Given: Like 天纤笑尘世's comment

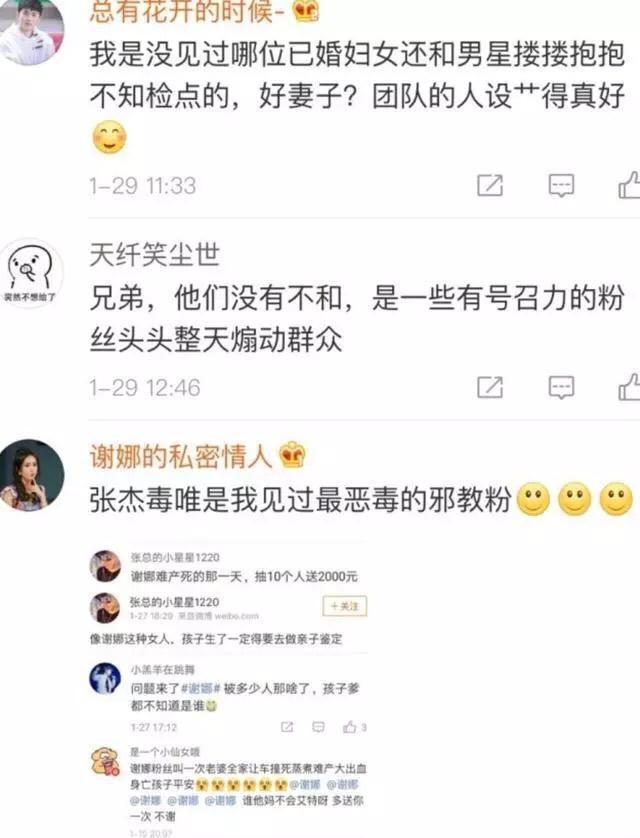Looking at the screenshot, I should pyautogui.click(x=629, y=387).
